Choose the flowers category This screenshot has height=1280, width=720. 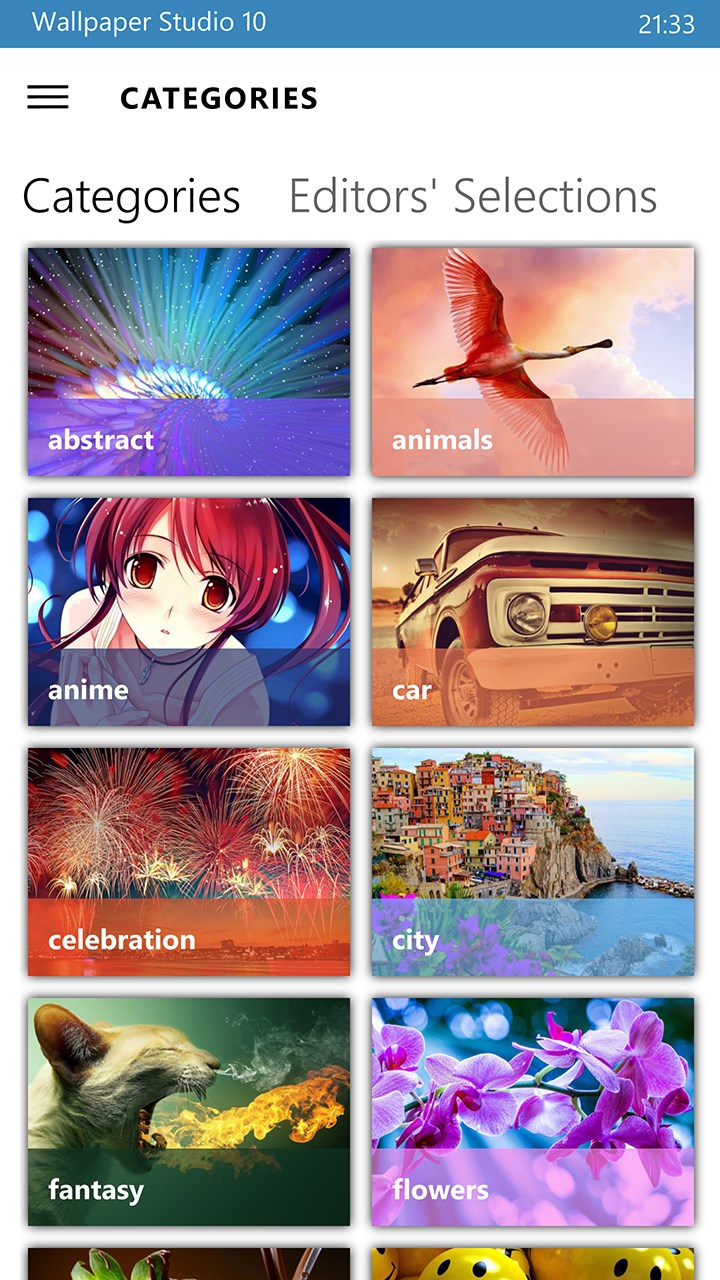[x=533, y=1111]
